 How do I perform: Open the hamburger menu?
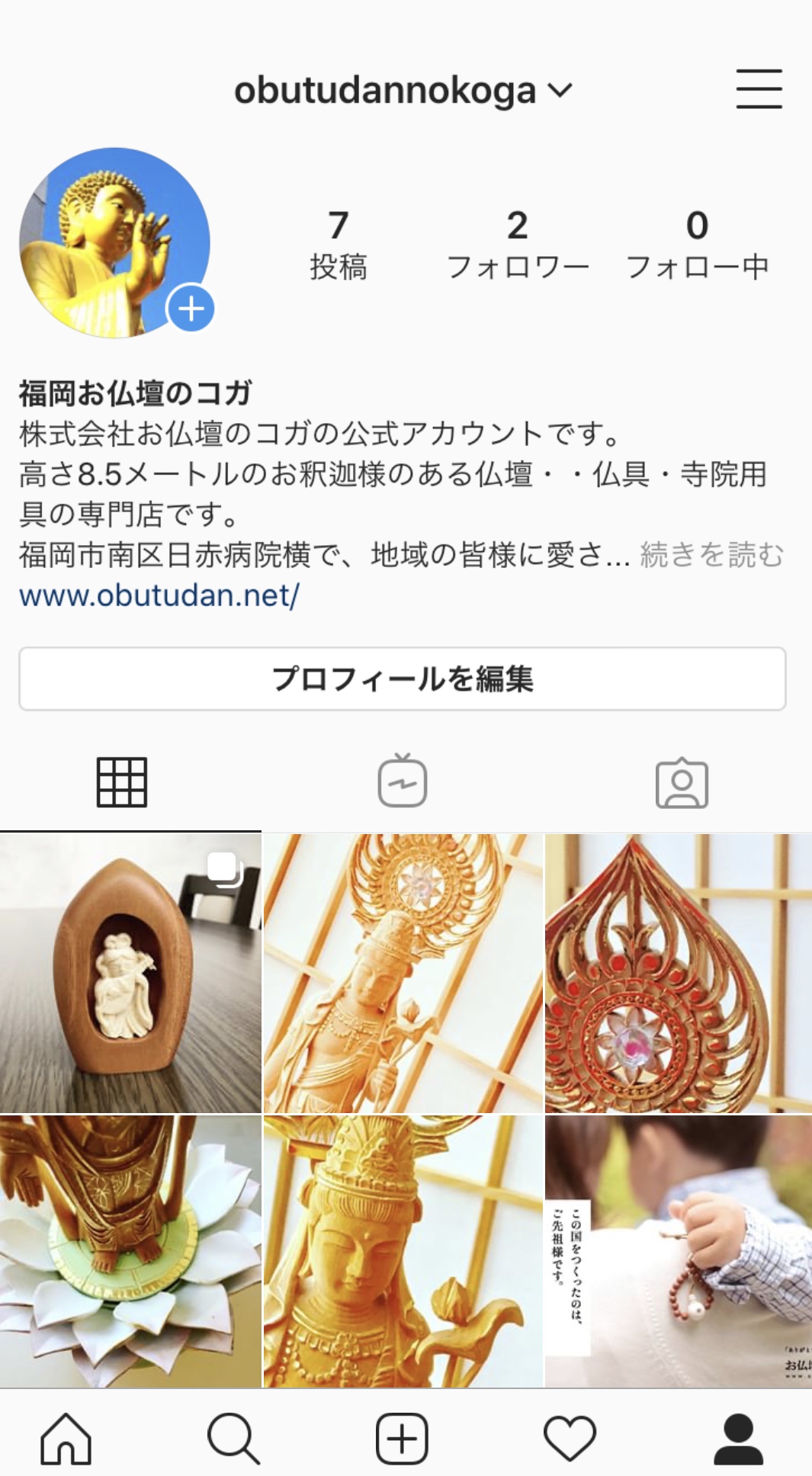(759, 88)
